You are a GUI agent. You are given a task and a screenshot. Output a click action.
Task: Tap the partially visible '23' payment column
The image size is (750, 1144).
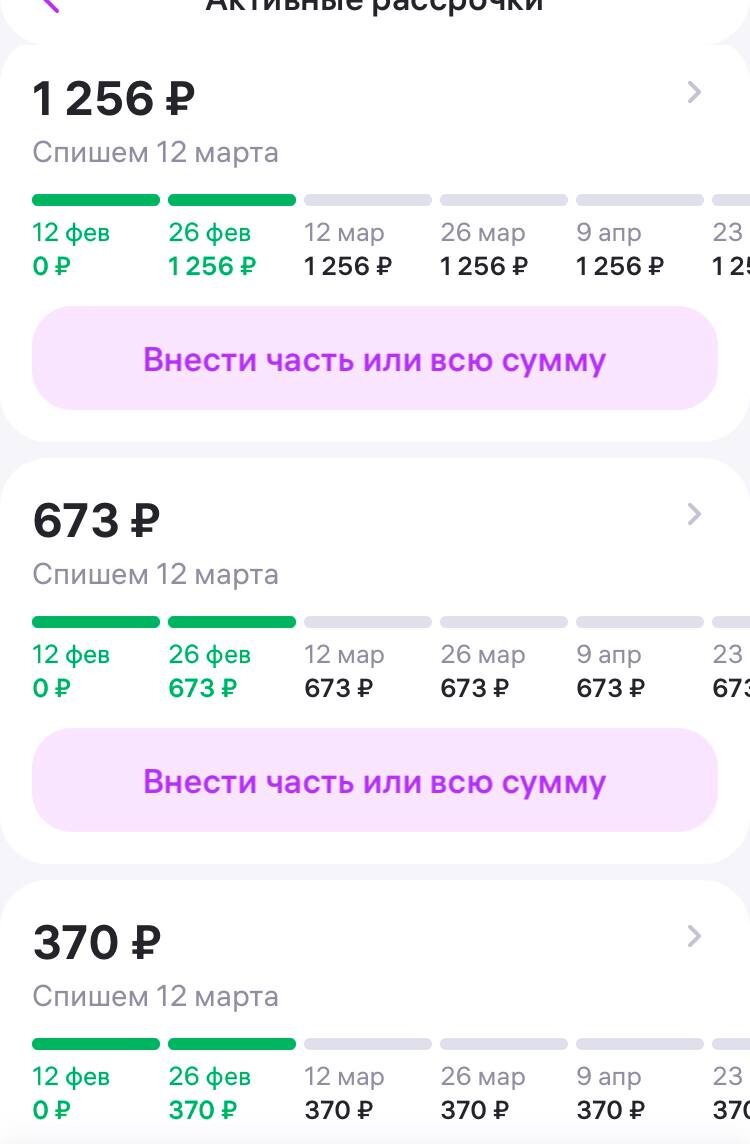click(x=728, y=249)
